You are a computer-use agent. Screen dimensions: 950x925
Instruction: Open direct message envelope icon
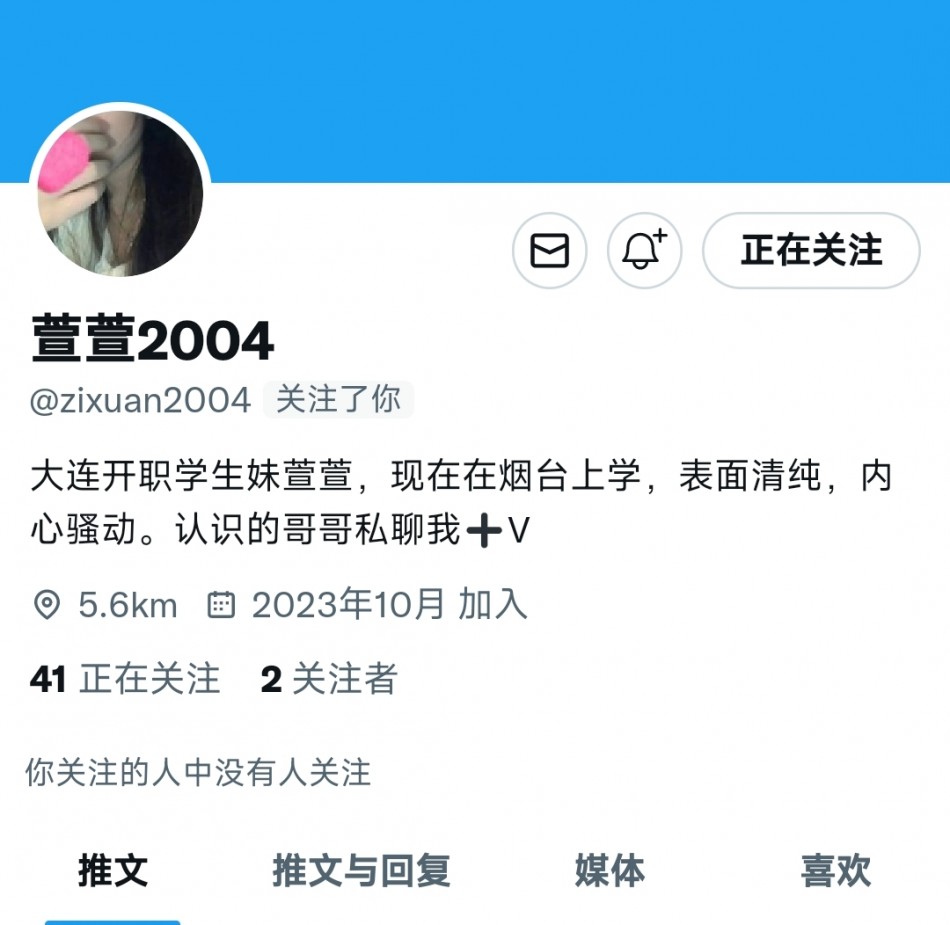[x=549, y=250]
